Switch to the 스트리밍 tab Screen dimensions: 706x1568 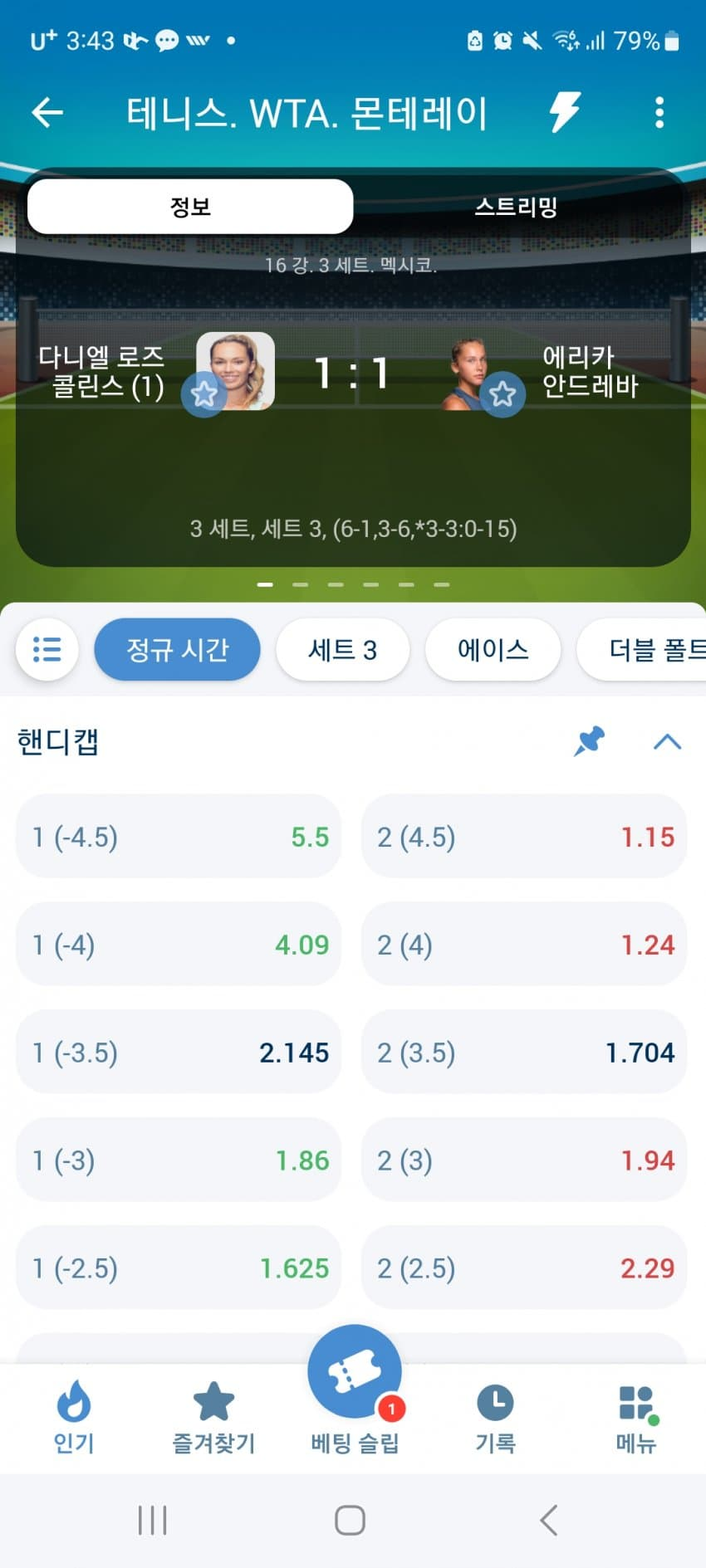coord(516,207)
